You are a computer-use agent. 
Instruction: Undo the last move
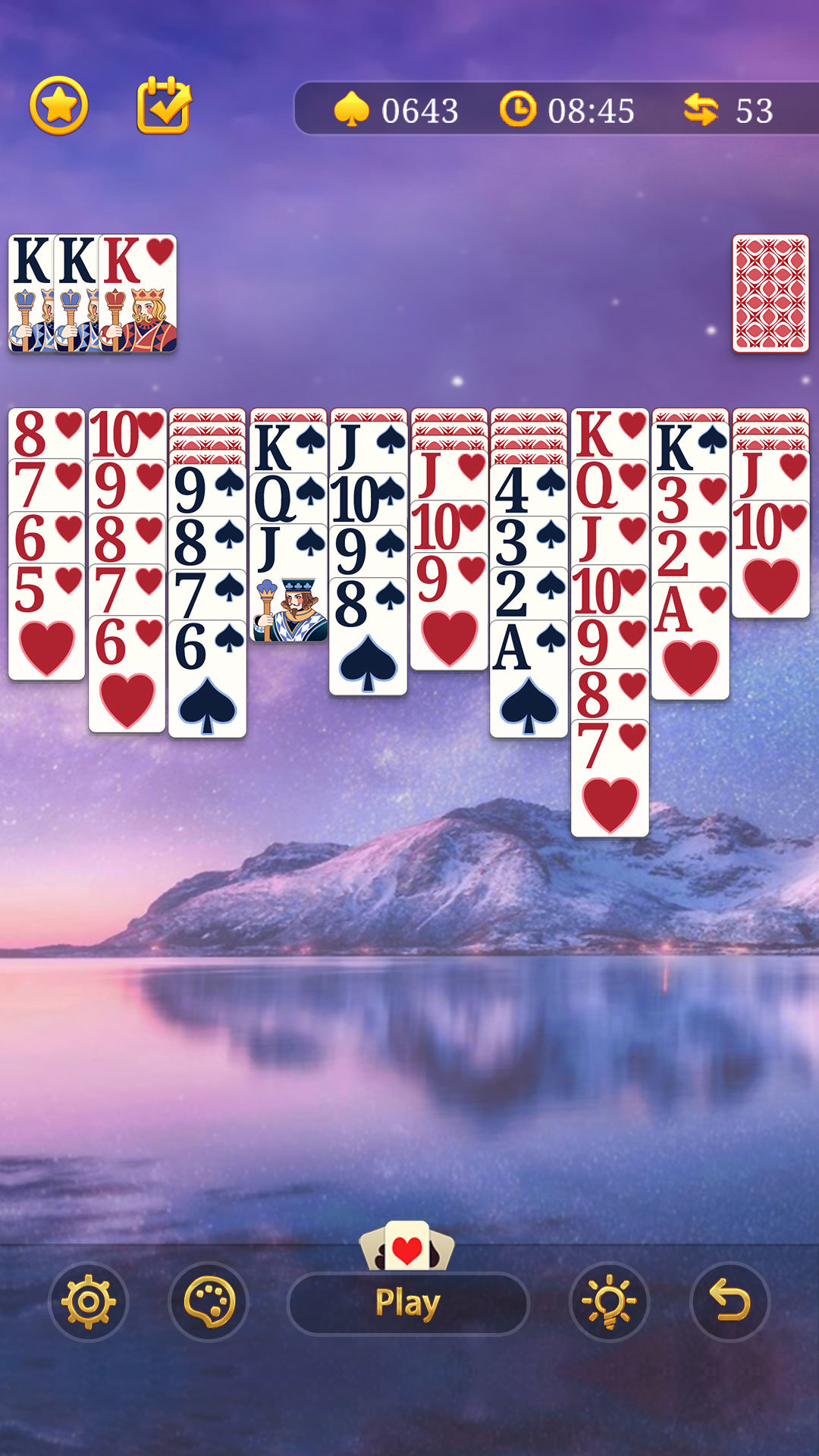(x=730, y=1301)
